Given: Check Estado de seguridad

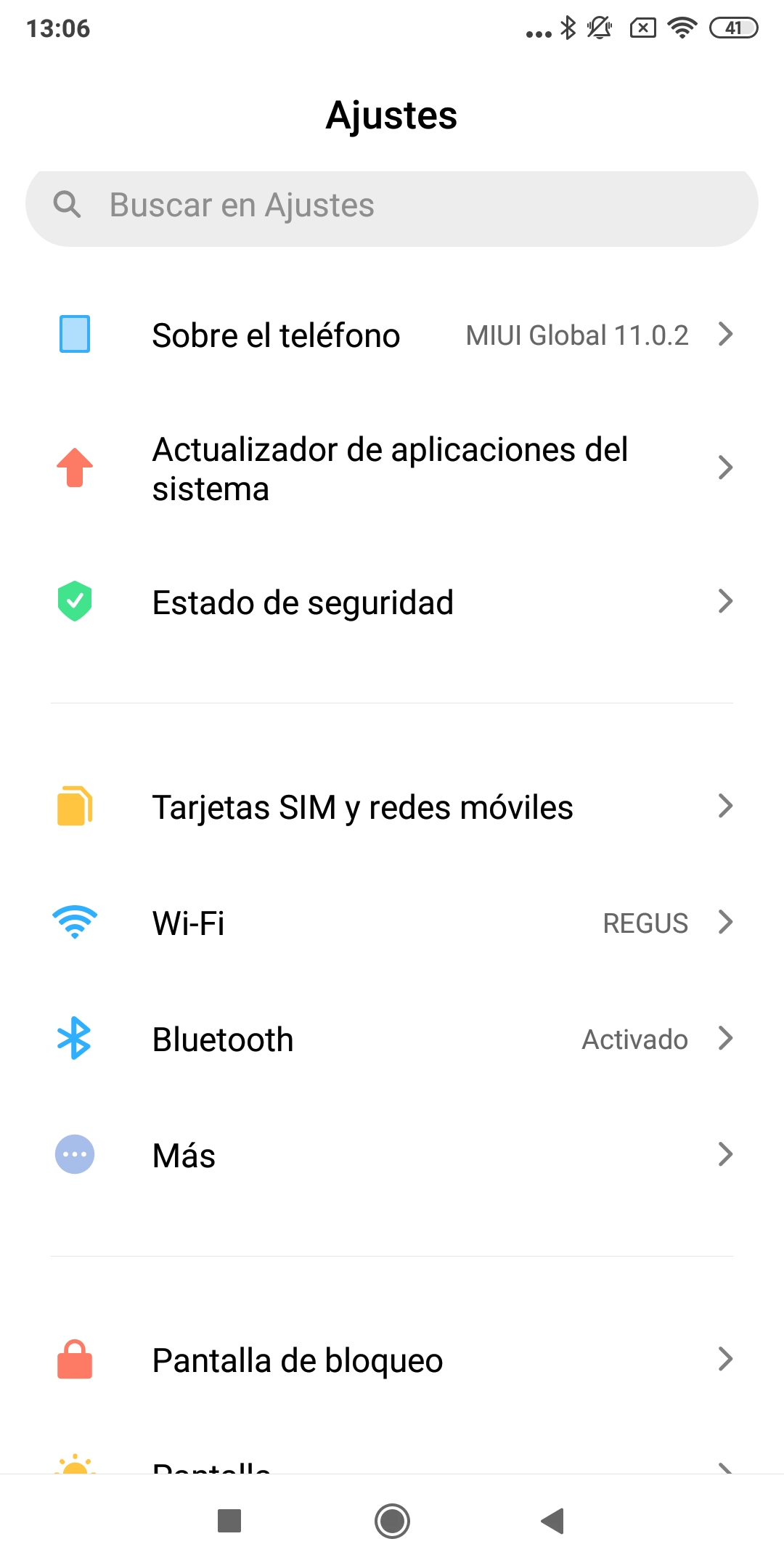Looking at the screenshot, I should click(x=392, y=603).
